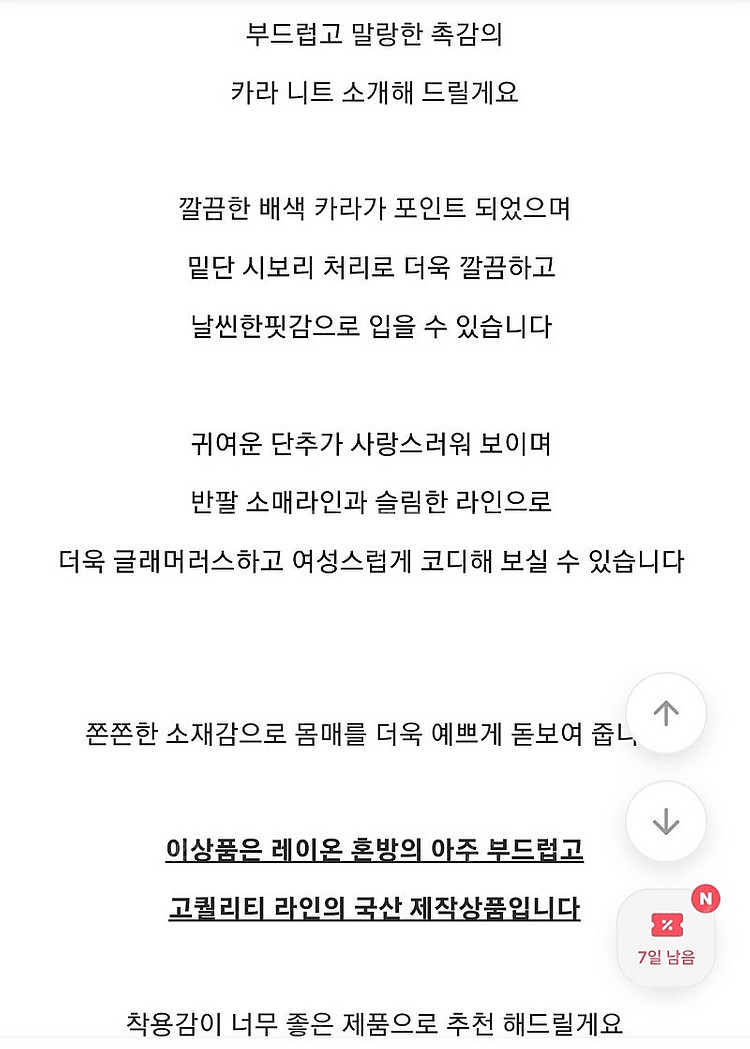This screenshot has height=1049, width=750.
Task: Tap the up arrow to jump to top
Action: tap(666, 713)
